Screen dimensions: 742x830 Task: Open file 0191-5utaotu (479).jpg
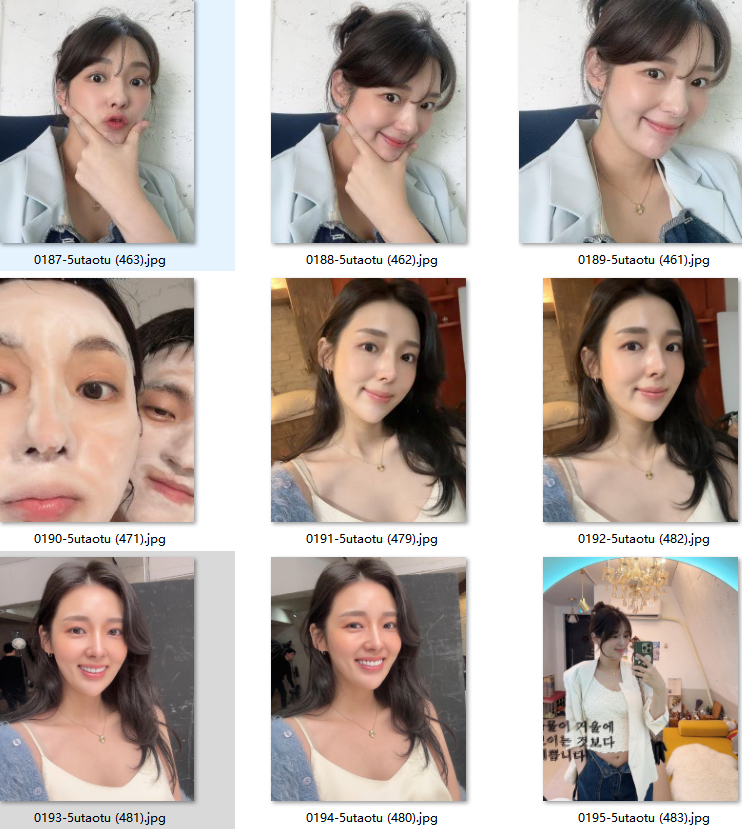(x=369, y=400)
